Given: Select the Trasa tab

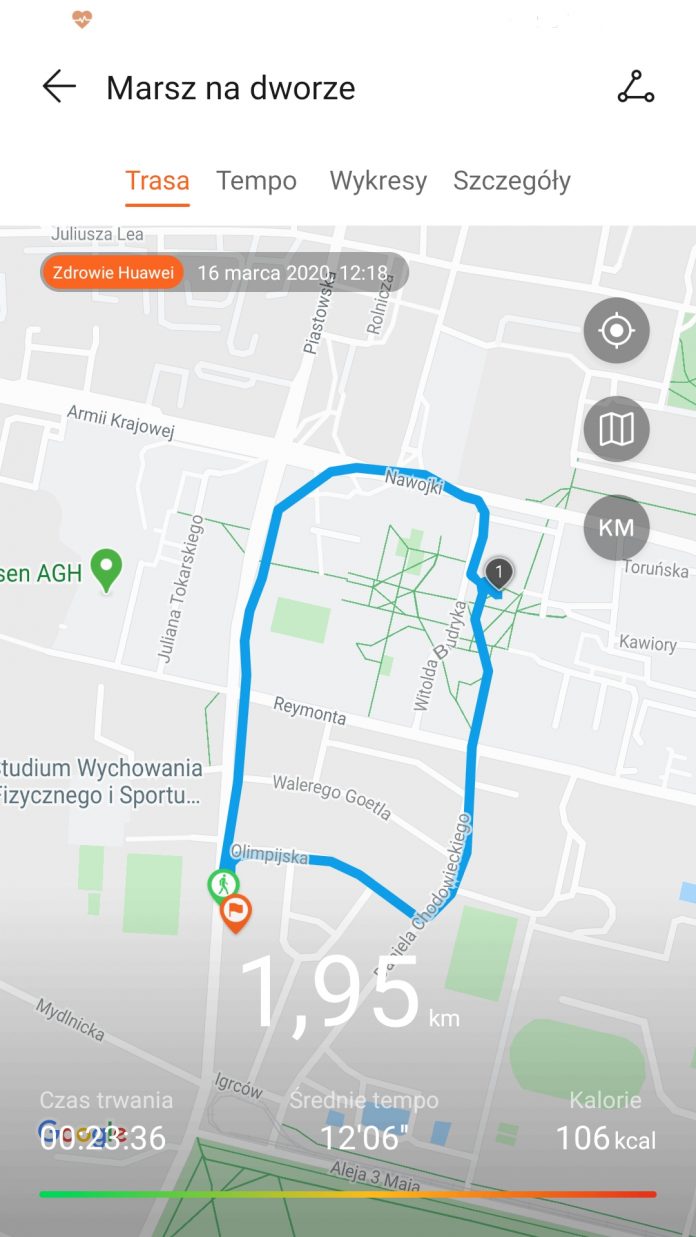Looking at the screenshot, I should pyautogui.click(x=157, y=181).
